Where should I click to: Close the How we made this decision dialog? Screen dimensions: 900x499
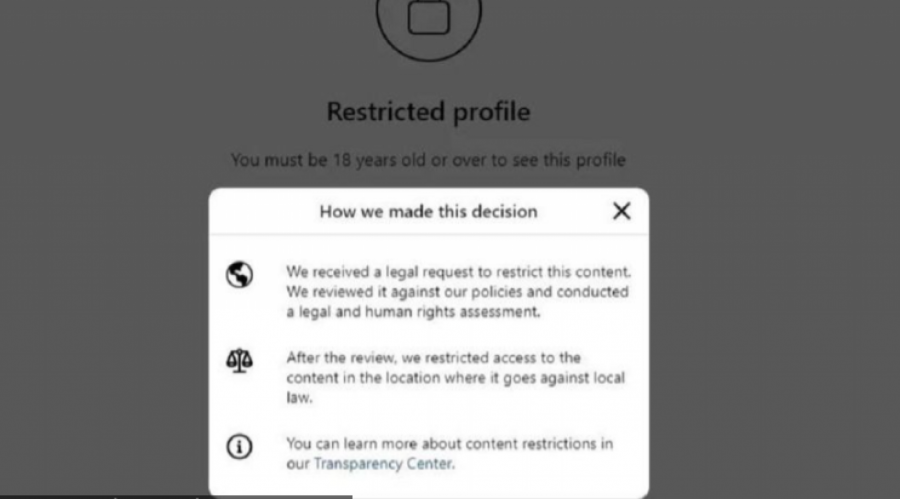coord(622,211)
